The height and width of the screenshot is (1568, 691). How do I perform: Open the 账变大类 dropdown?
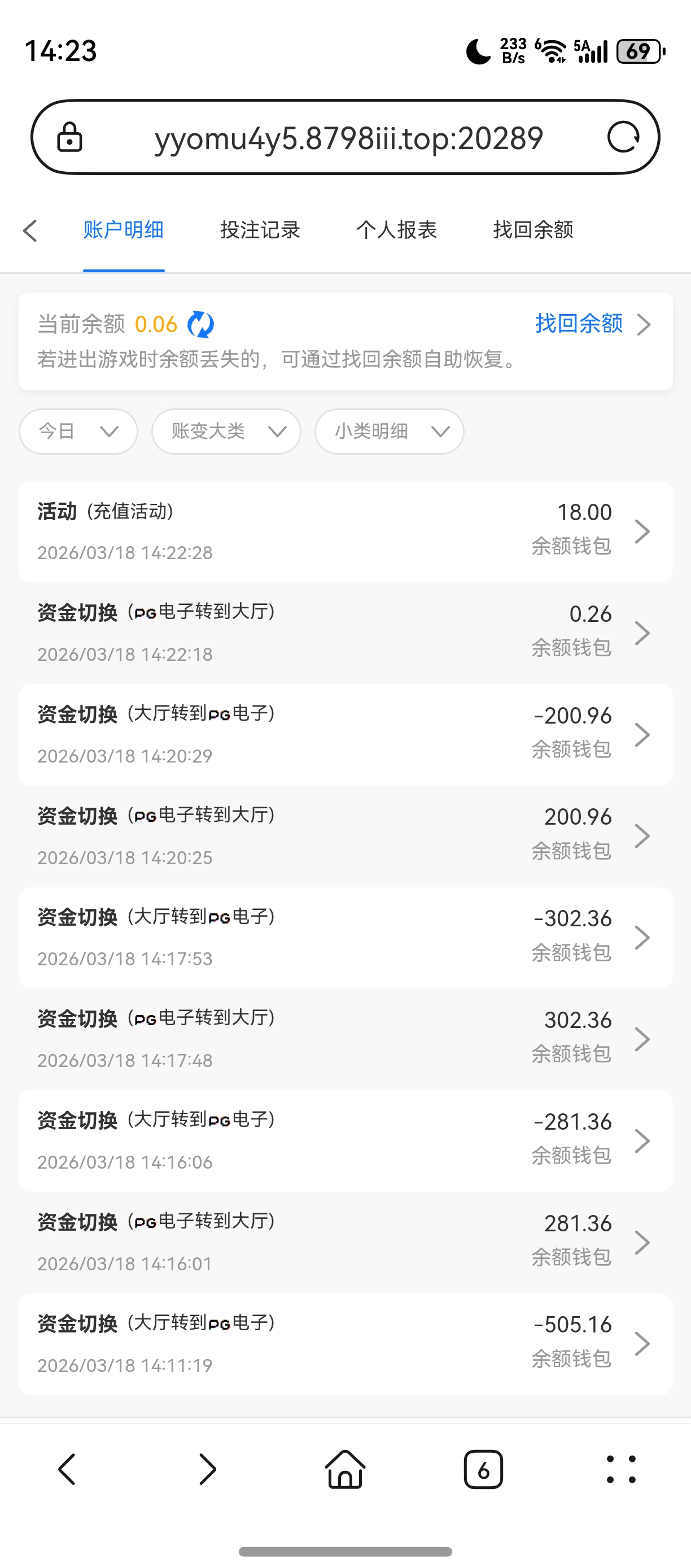pyautogui.click(x=226, y=432)
